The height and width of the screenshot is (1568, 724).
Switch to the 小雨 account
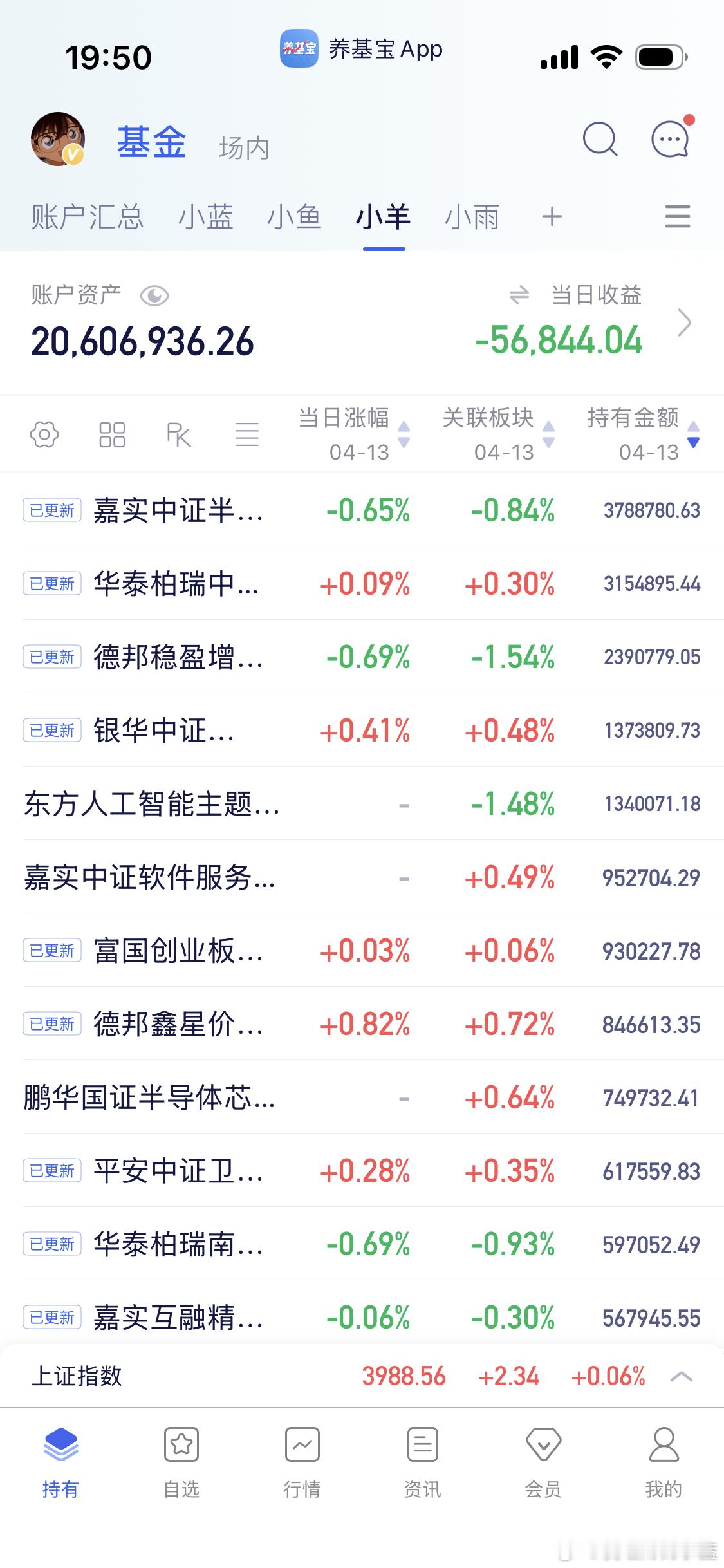[472, 217]
